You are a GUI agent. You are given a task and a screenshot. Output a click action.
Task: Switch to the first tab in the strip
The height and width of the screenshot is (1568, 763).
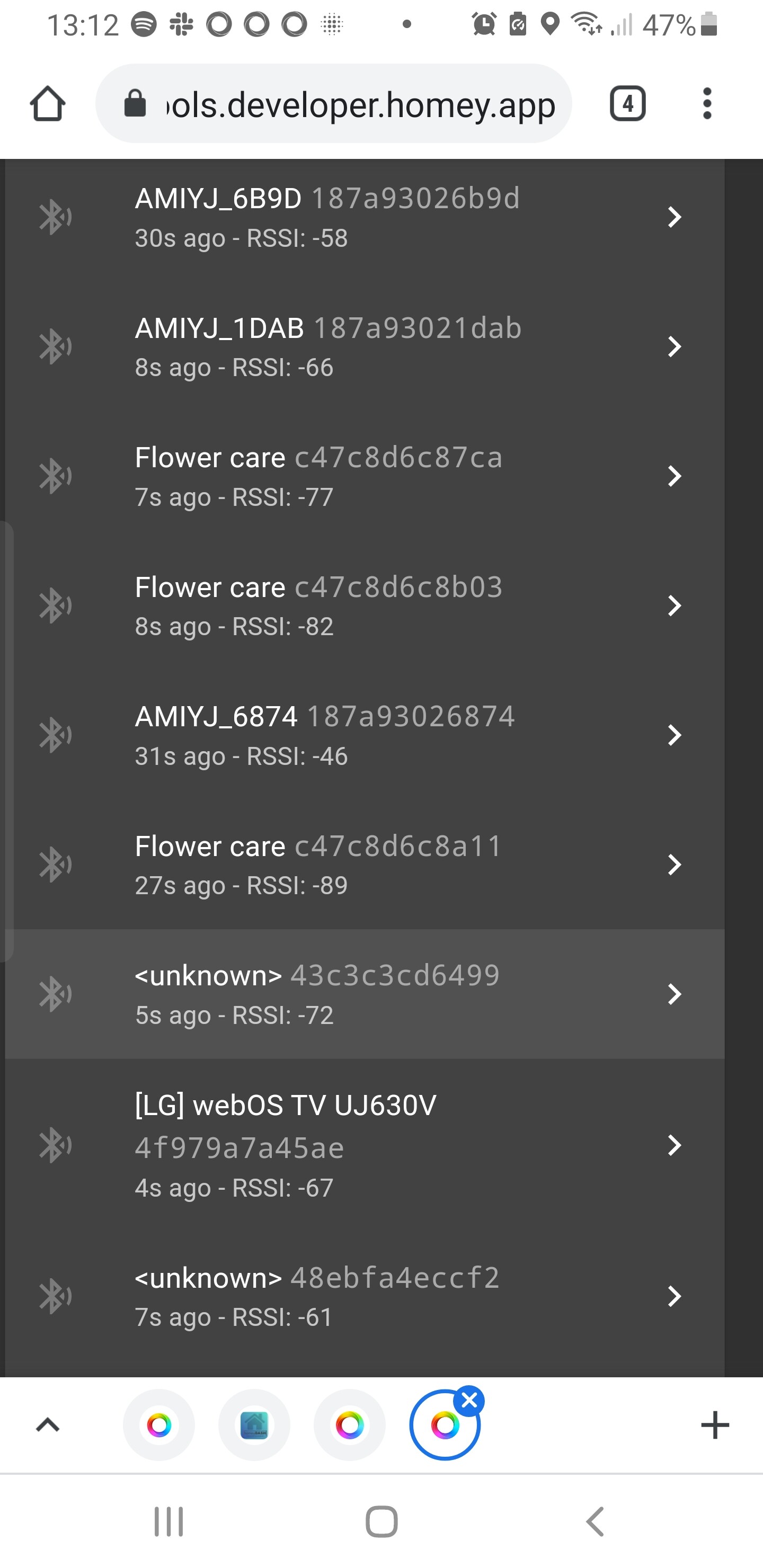tap(159, 1425)
